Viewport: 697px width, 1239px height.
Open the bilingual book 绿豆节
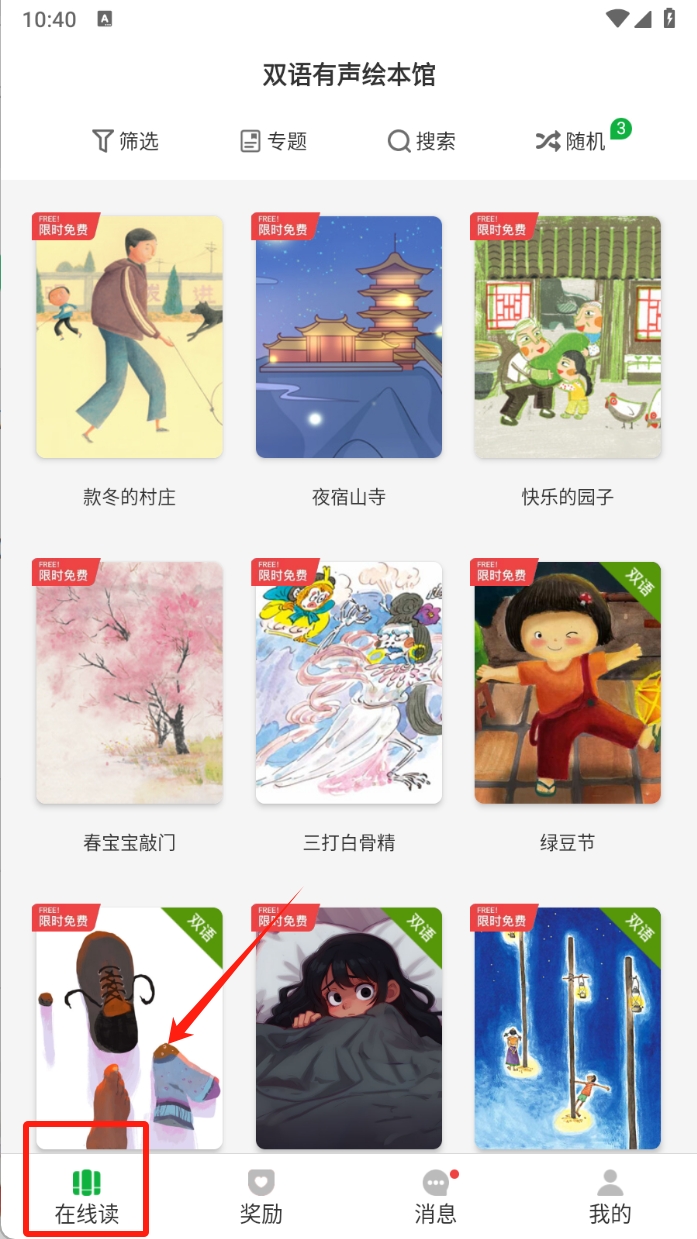[567, 683]
